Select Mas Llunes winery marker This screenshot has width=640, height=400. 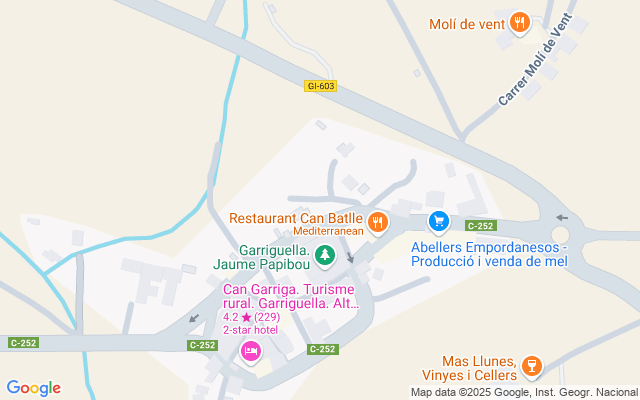[532, 365]
